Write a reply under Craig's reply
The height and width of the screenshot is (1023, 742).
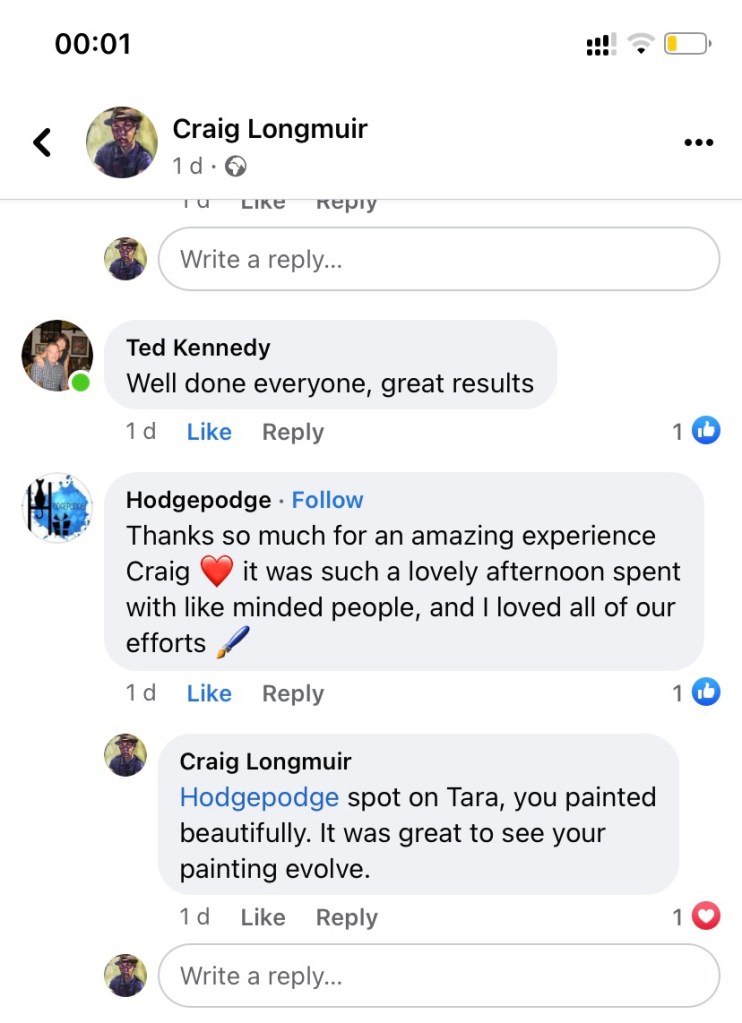[438, 976]
